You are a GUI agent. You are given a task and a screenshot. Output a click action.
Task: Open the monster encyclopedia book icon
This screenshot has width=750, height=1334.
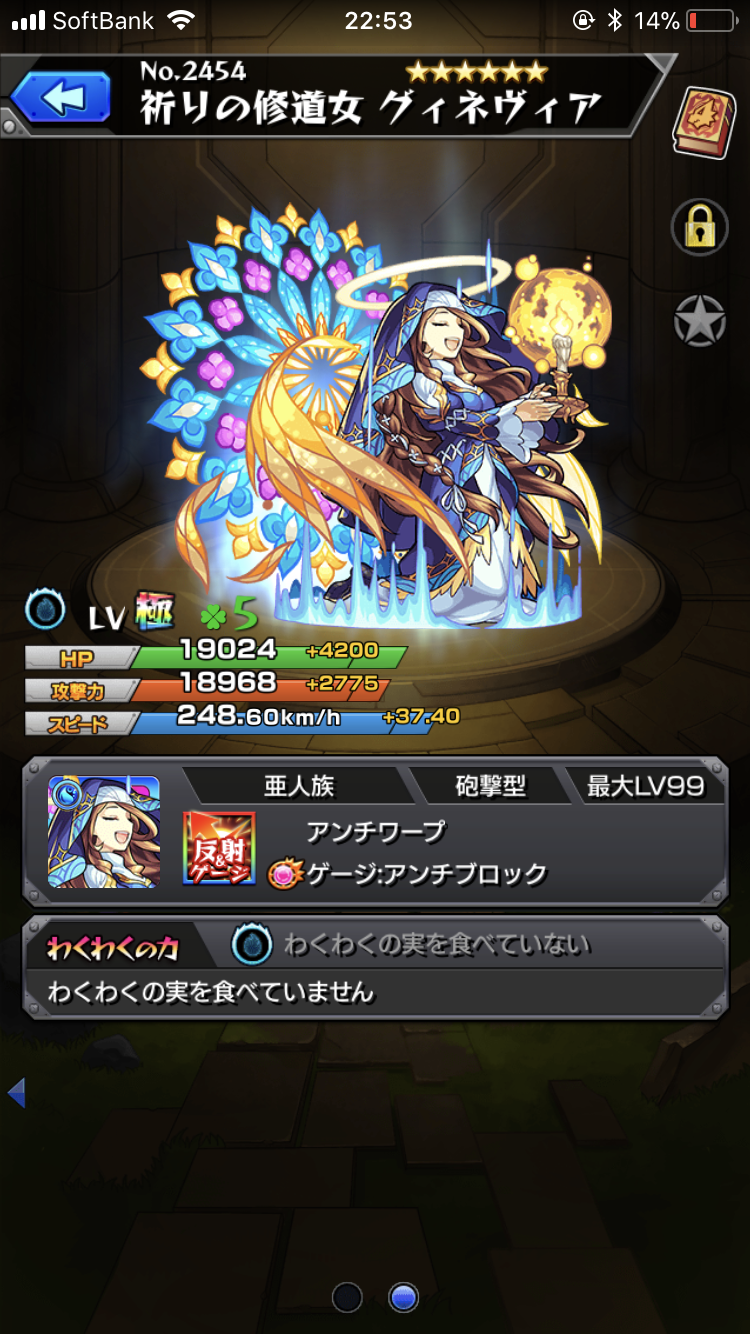(703, 122)
